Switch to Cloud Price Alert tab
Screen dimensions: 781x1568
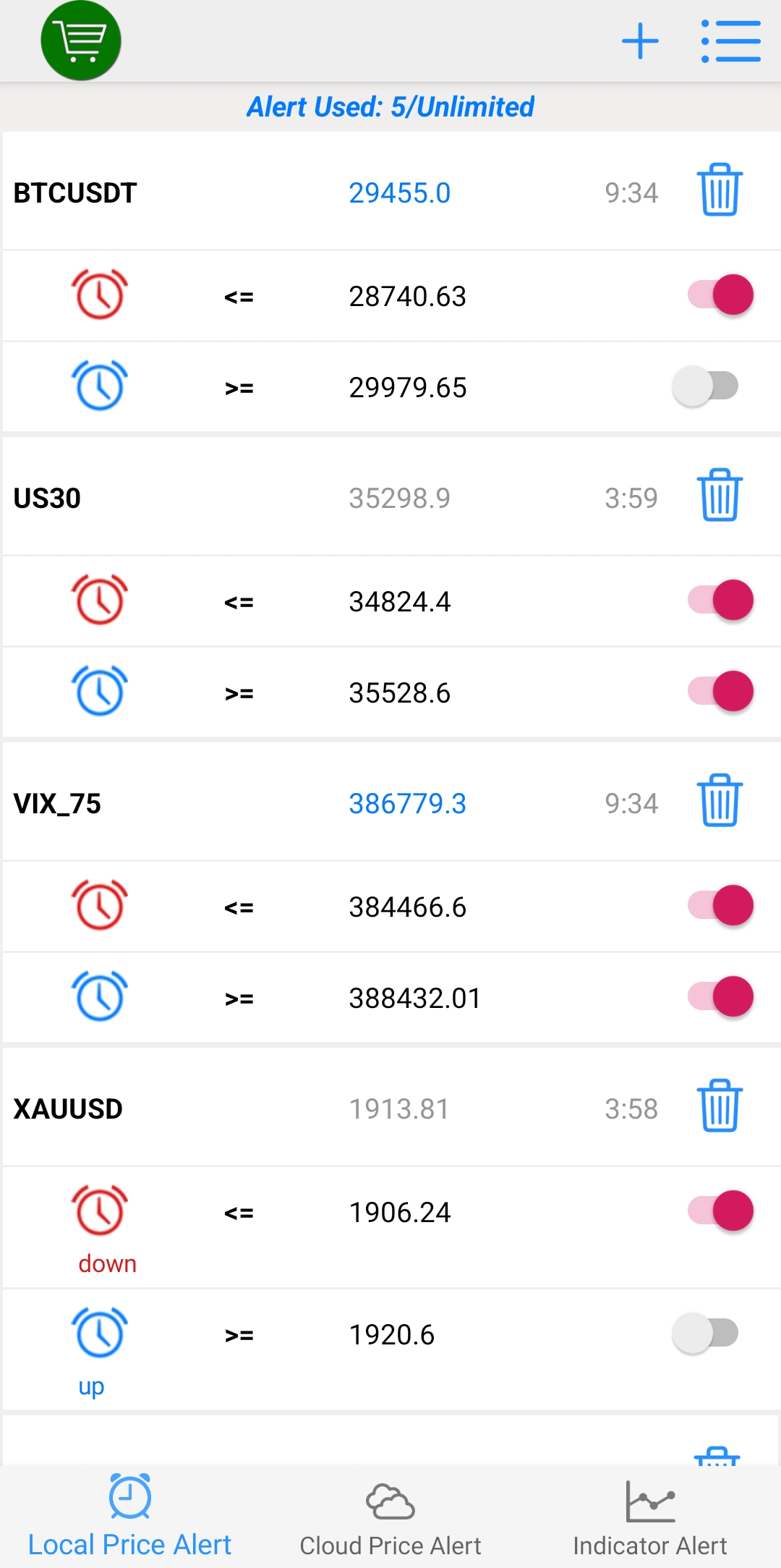[x=390, y=1517]
